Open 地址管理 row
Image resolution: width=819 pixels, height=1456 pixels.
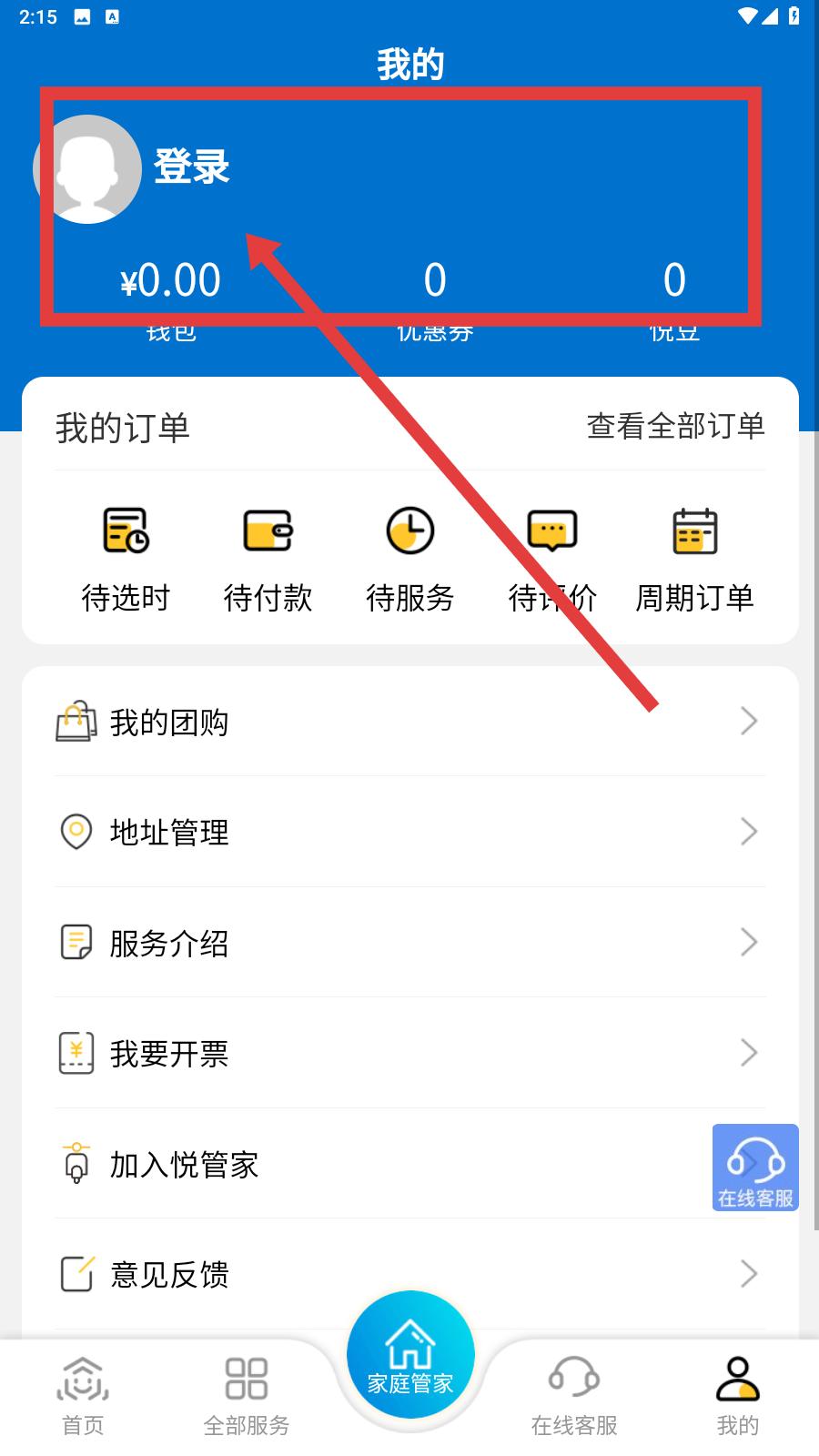[409, 832]
